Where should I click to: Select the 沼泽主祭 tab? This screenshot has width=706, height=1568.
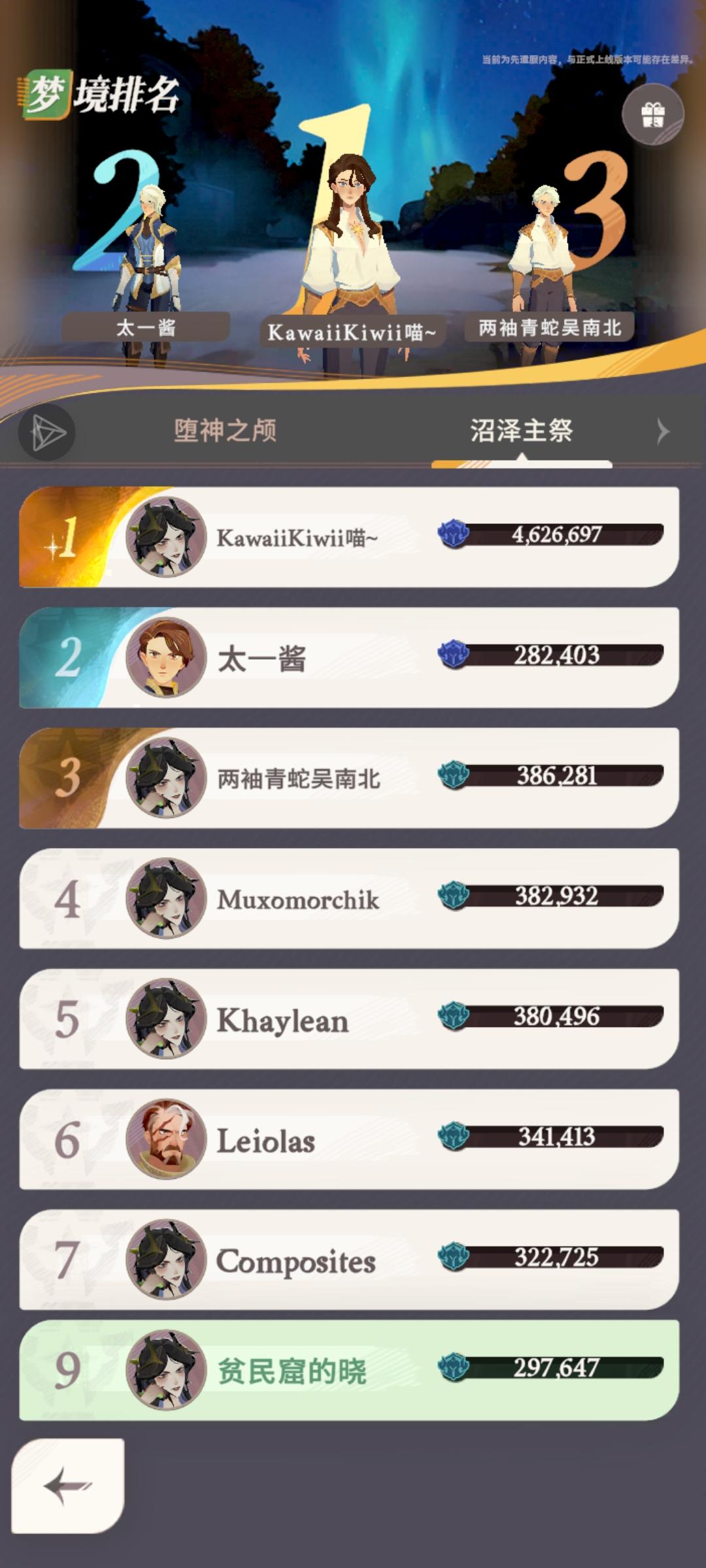click(x=521, y=431)
